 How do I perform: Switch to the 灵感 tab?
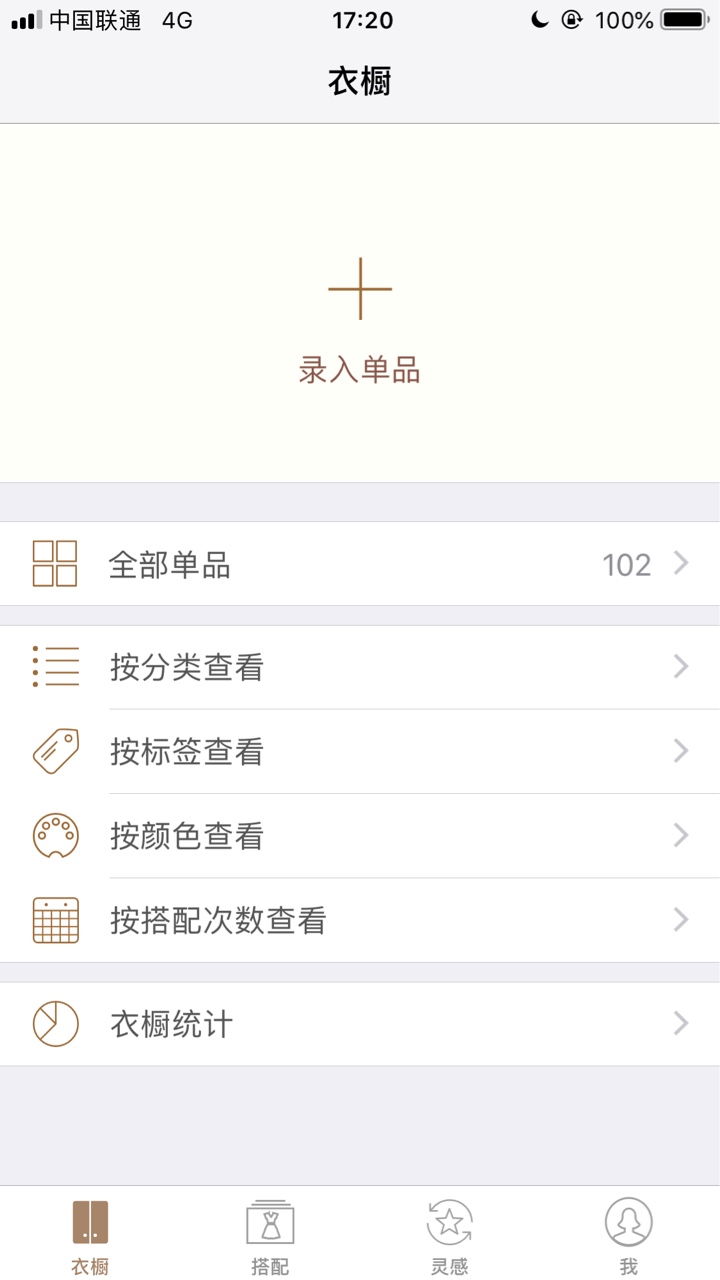pos(450,1237)
